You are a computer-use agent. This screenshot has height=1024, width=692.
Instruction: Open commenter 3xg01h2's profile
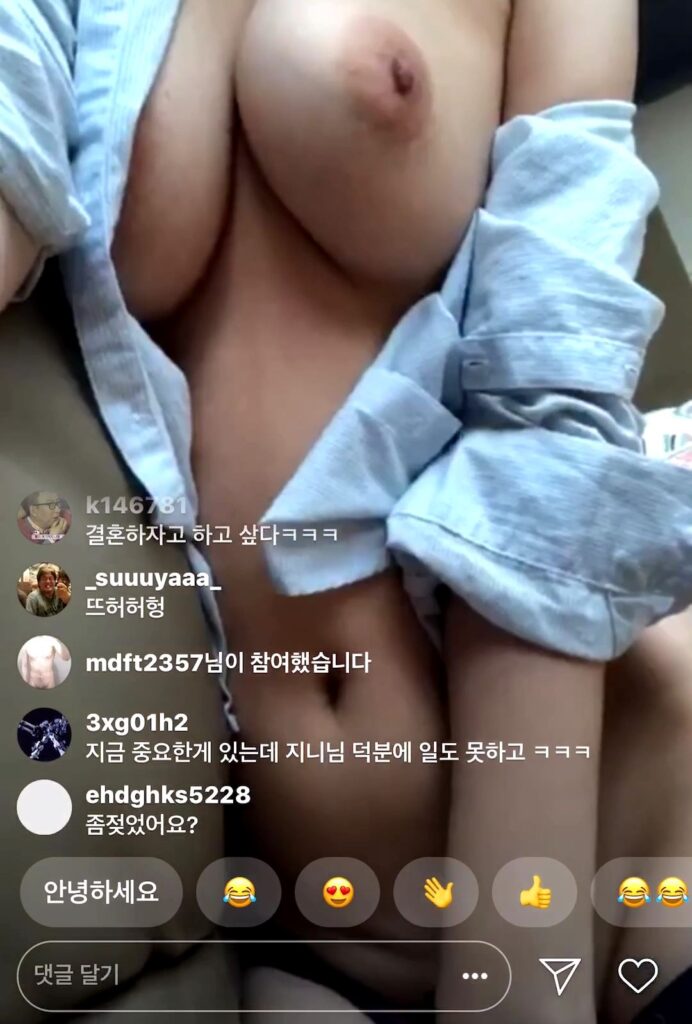point(44,735)
